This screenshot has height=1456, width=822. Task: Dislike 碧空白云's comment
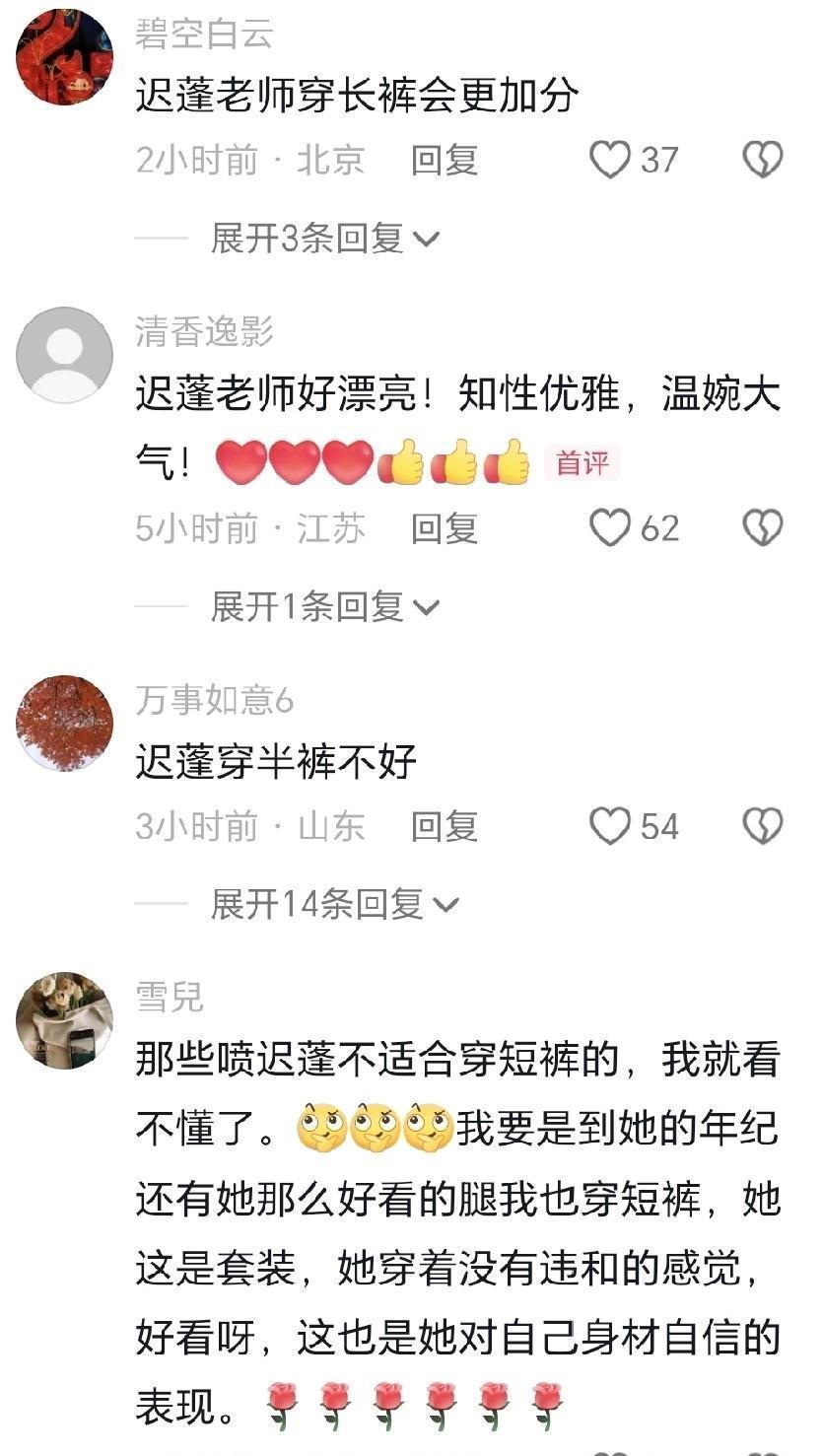[762, 160]
